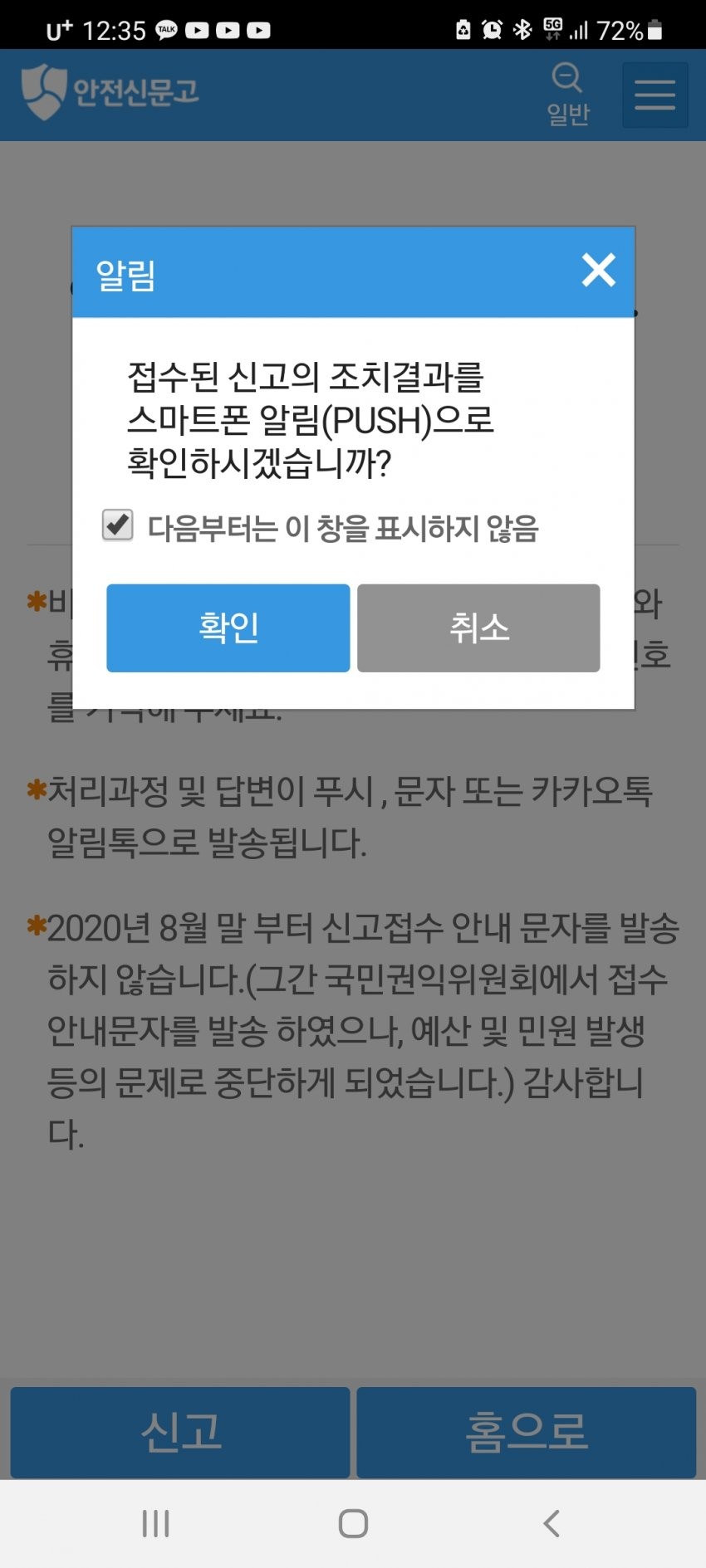
Task: Tap 취소 to cancel push alerts
Action: pyautogui.click(x=478, y=628)
